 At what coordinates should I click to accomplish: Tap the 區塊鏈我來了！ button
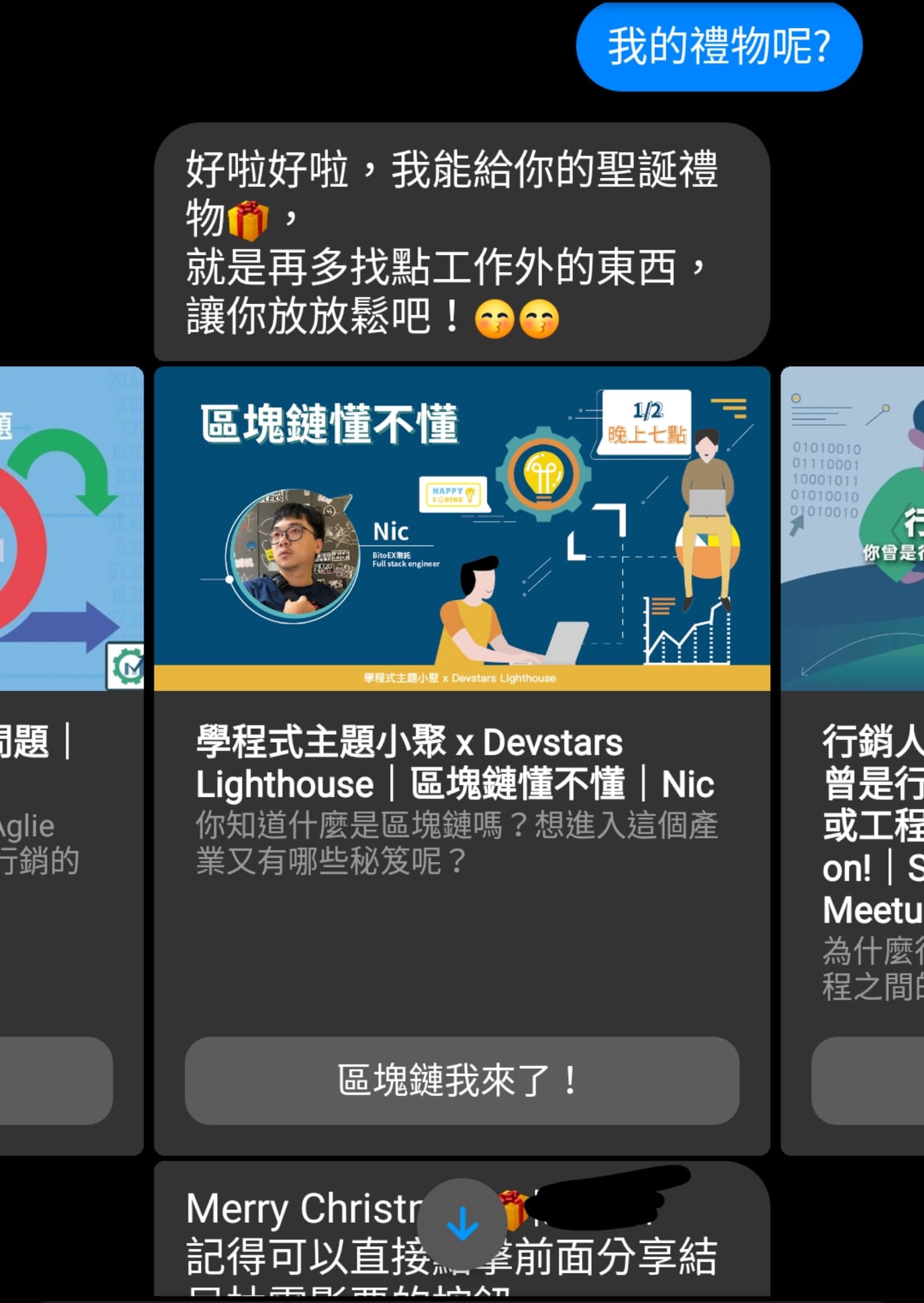tap(461, 1080)
